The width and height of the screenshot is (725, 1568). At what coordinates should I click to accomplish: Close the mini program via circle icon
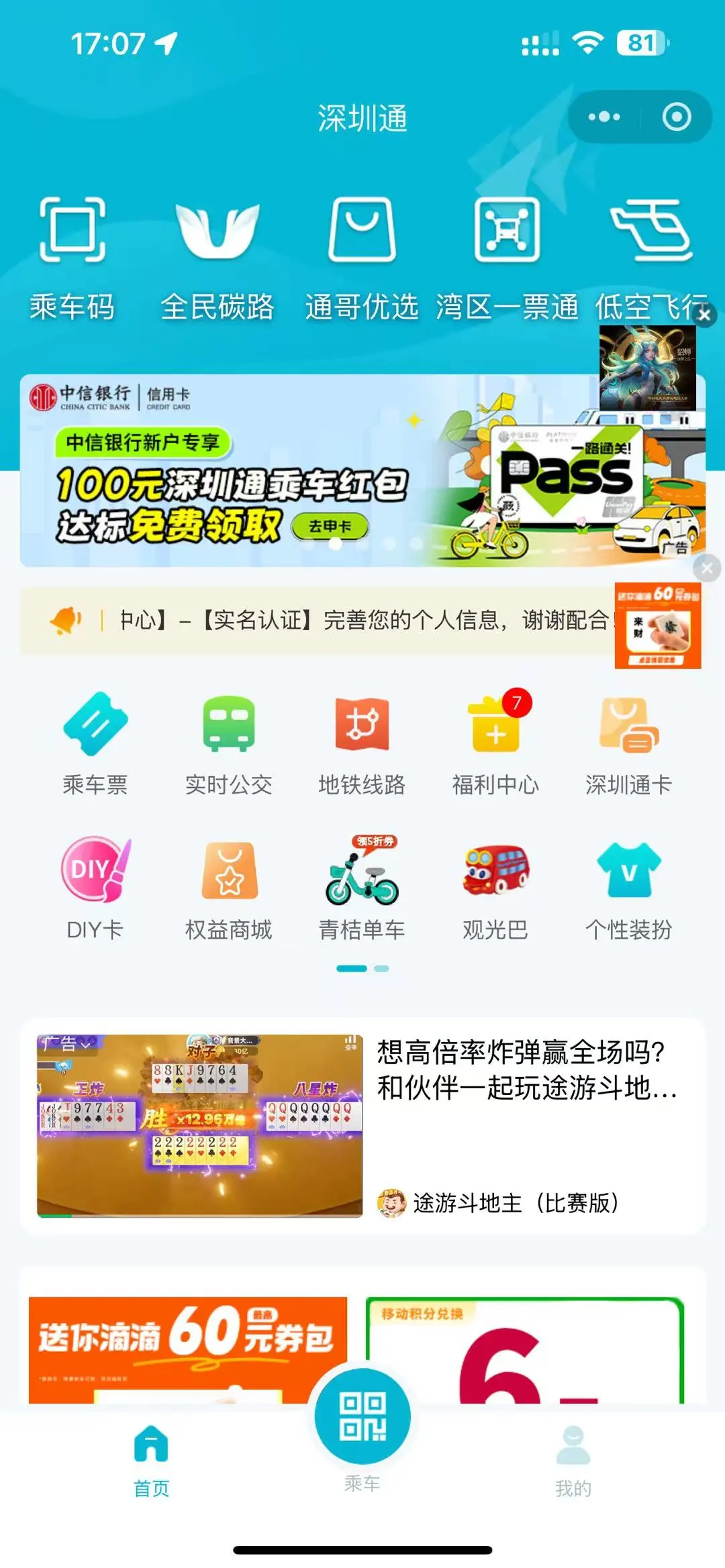pos(676,117)
